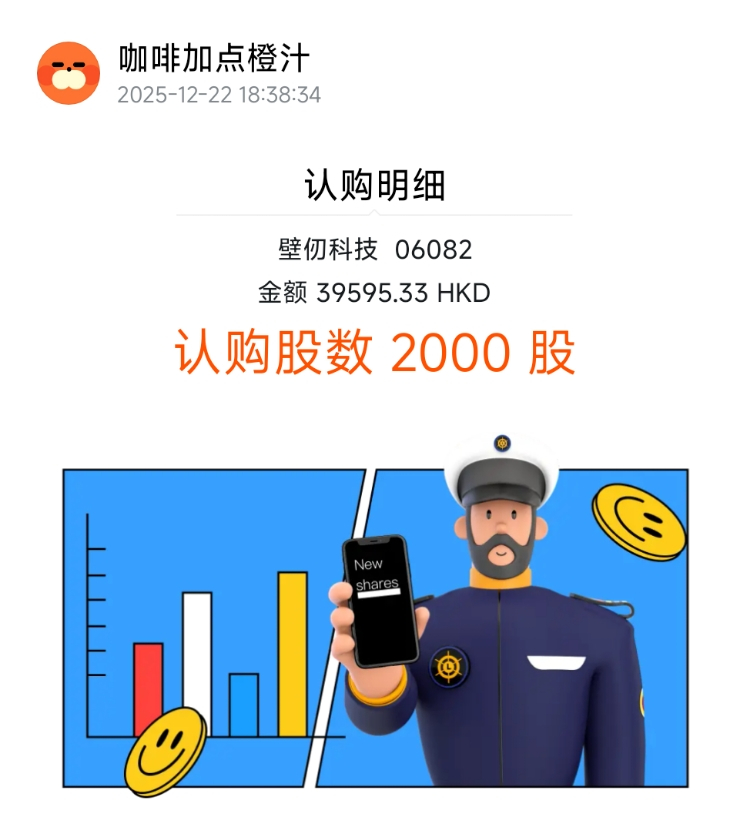Select the orange 认购股数 2000 股 text
750x836 pixels.
click(x=375, y=352)
